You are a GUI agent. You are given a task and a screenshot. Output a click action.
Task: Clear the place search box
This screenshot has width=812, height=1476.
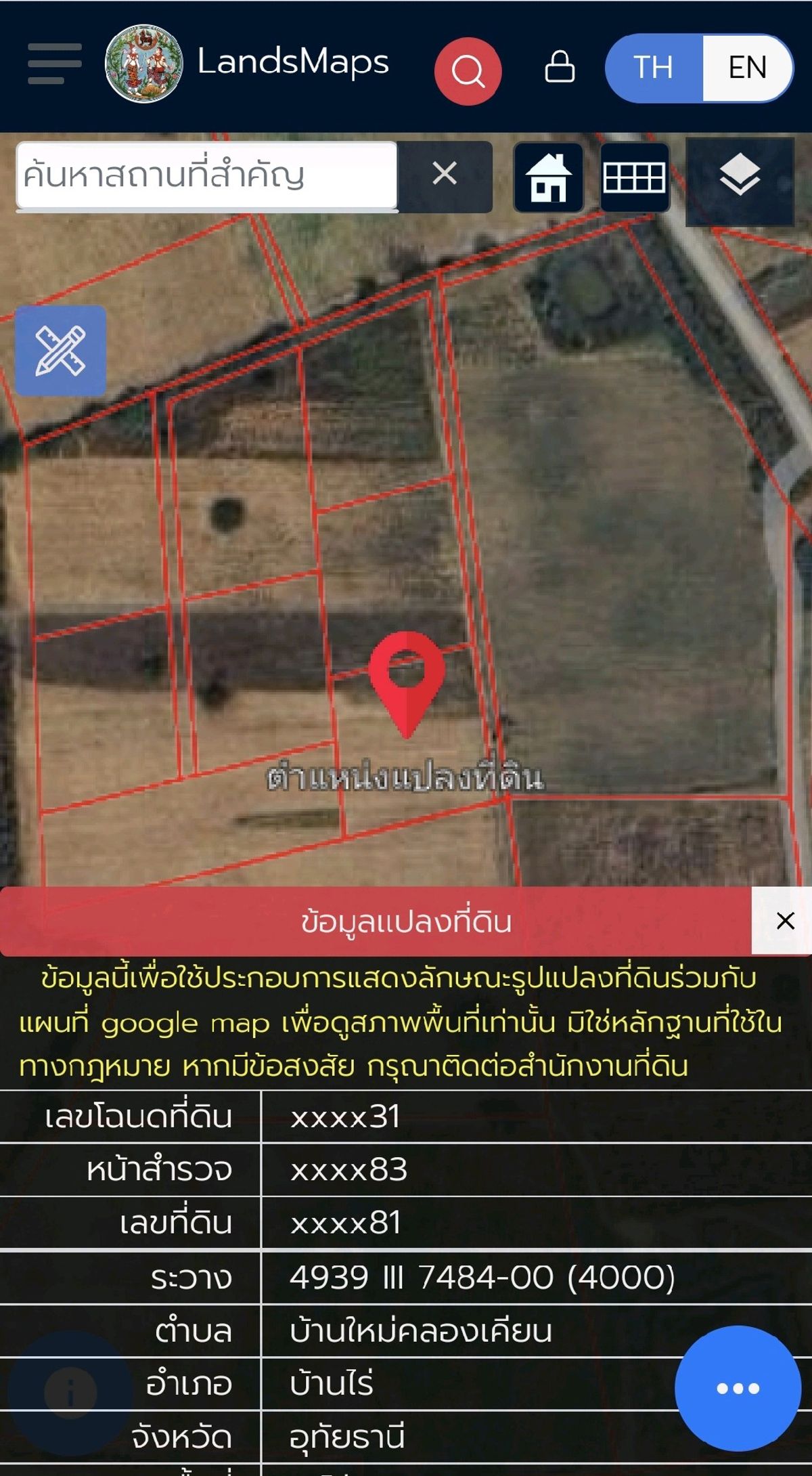tap(445, 175)
